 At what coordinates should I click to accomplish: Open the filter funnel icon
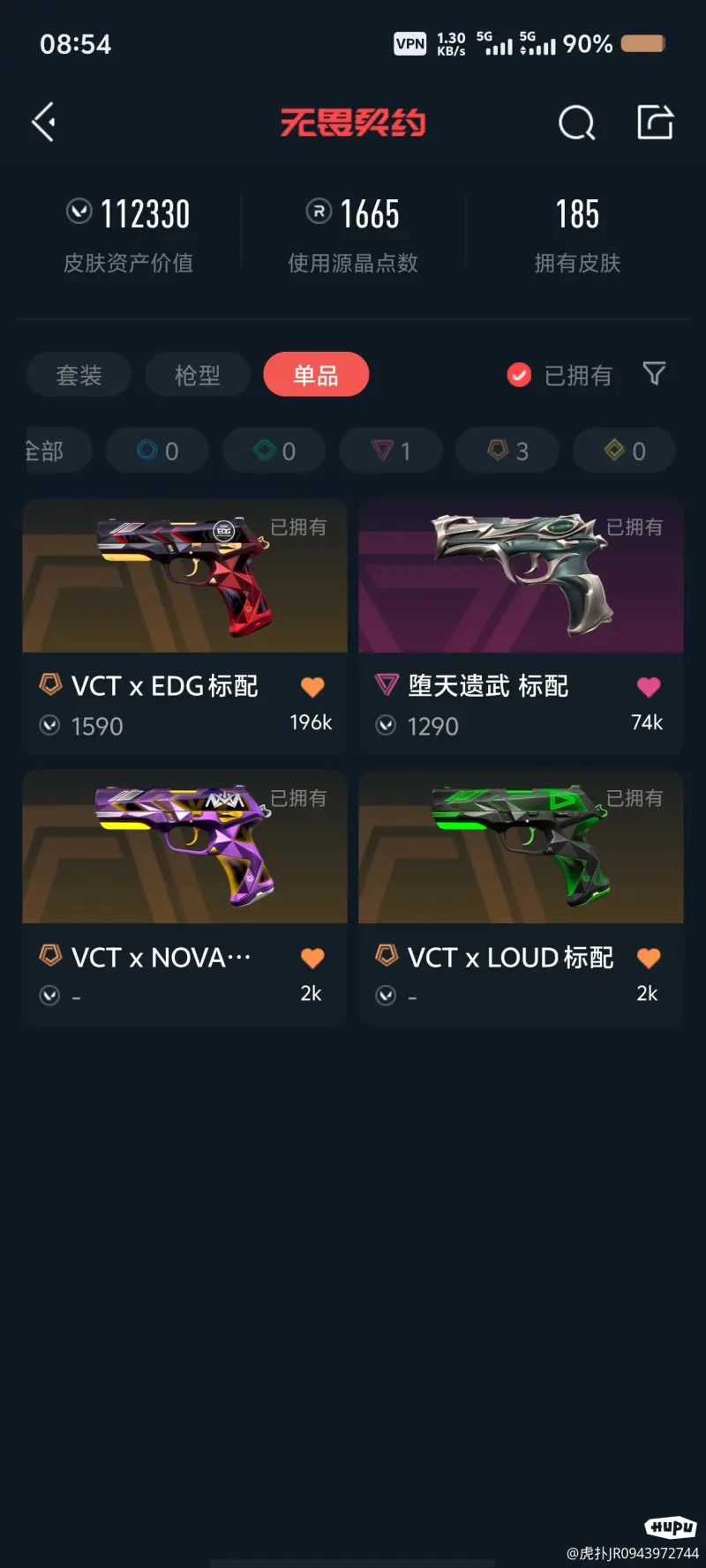click(654, 374)
